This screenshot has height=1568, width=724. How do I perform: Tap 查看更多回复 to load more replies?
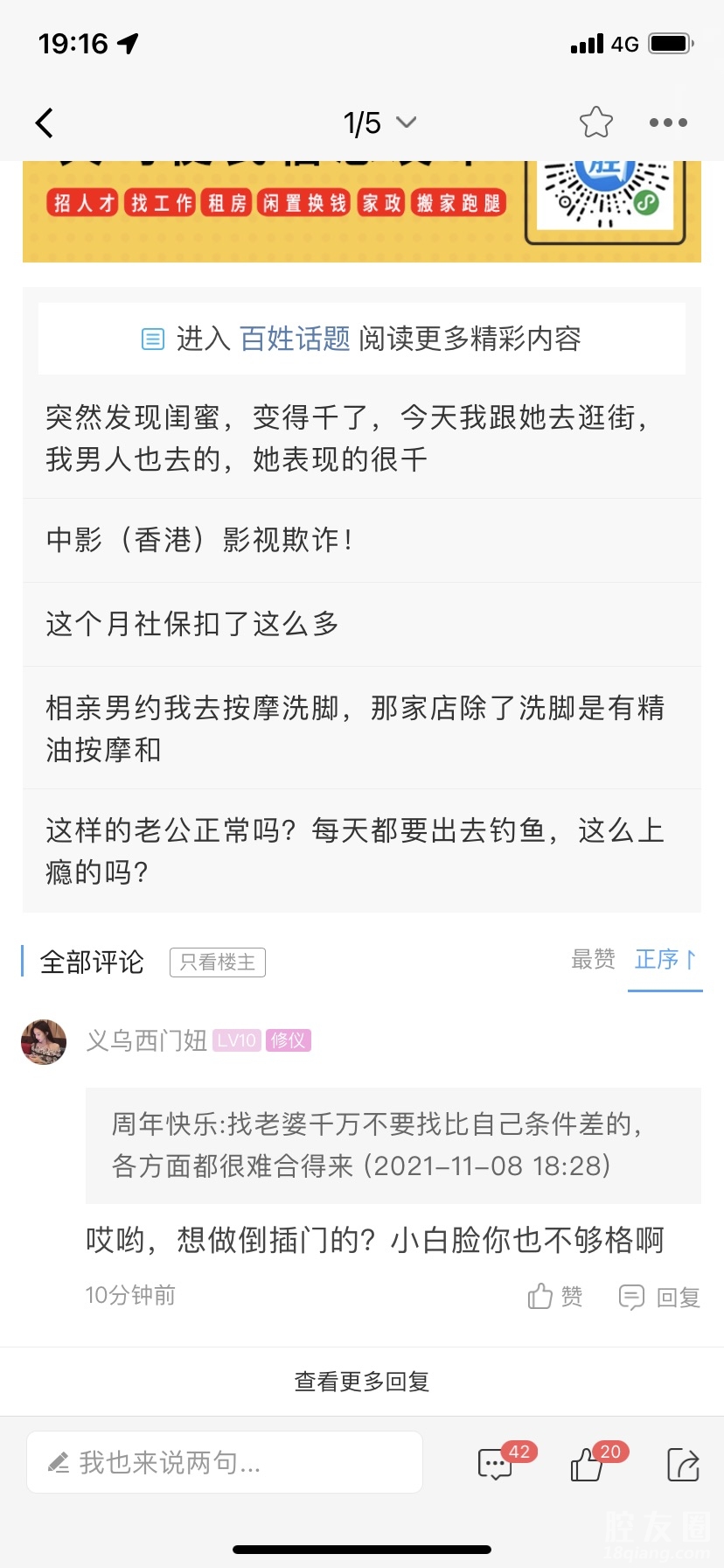coord(362,1382)
